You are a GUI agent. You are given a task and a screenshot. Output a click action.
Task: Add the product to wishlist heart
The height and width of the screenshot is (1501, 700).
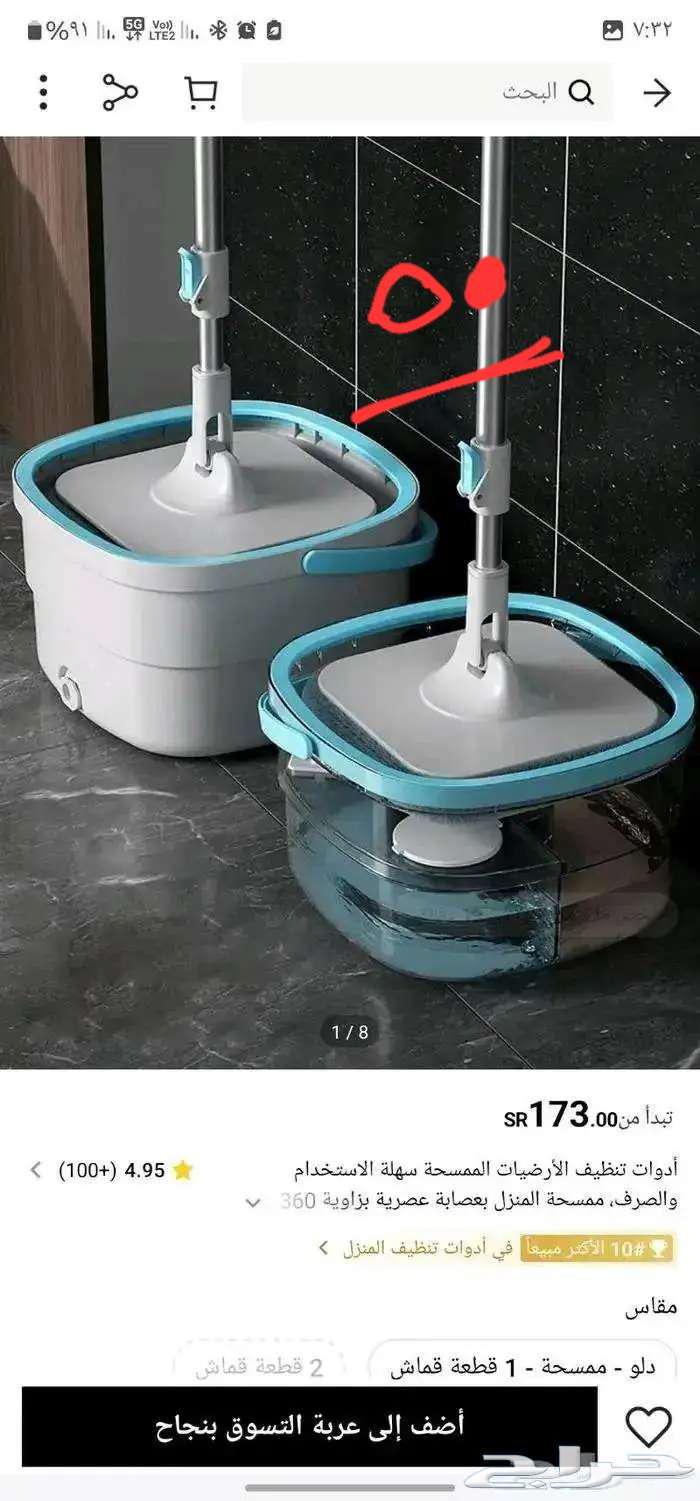[x=648, y=1426]
